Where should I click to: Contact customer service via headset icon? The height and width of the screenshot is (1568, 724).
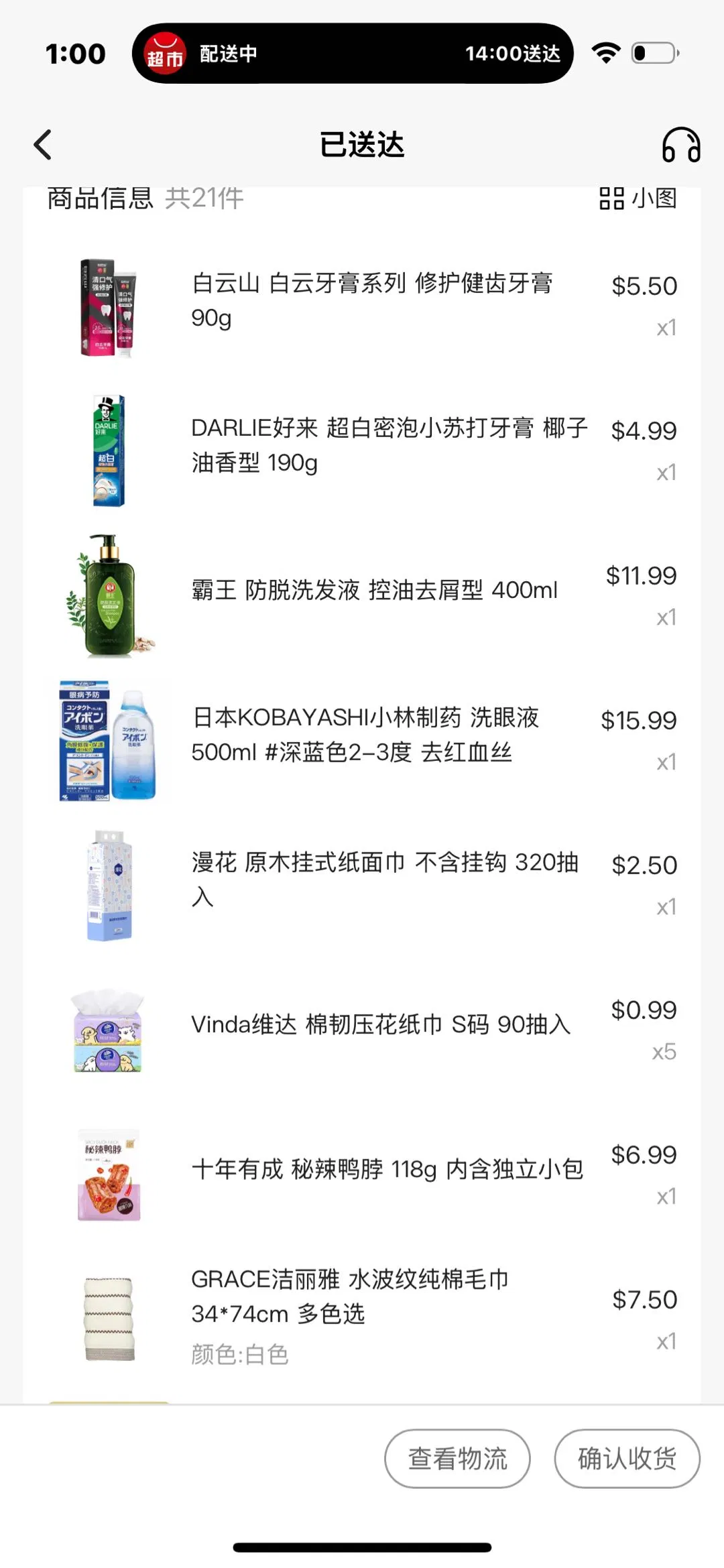pyautogui.click(x=680, y=145)
